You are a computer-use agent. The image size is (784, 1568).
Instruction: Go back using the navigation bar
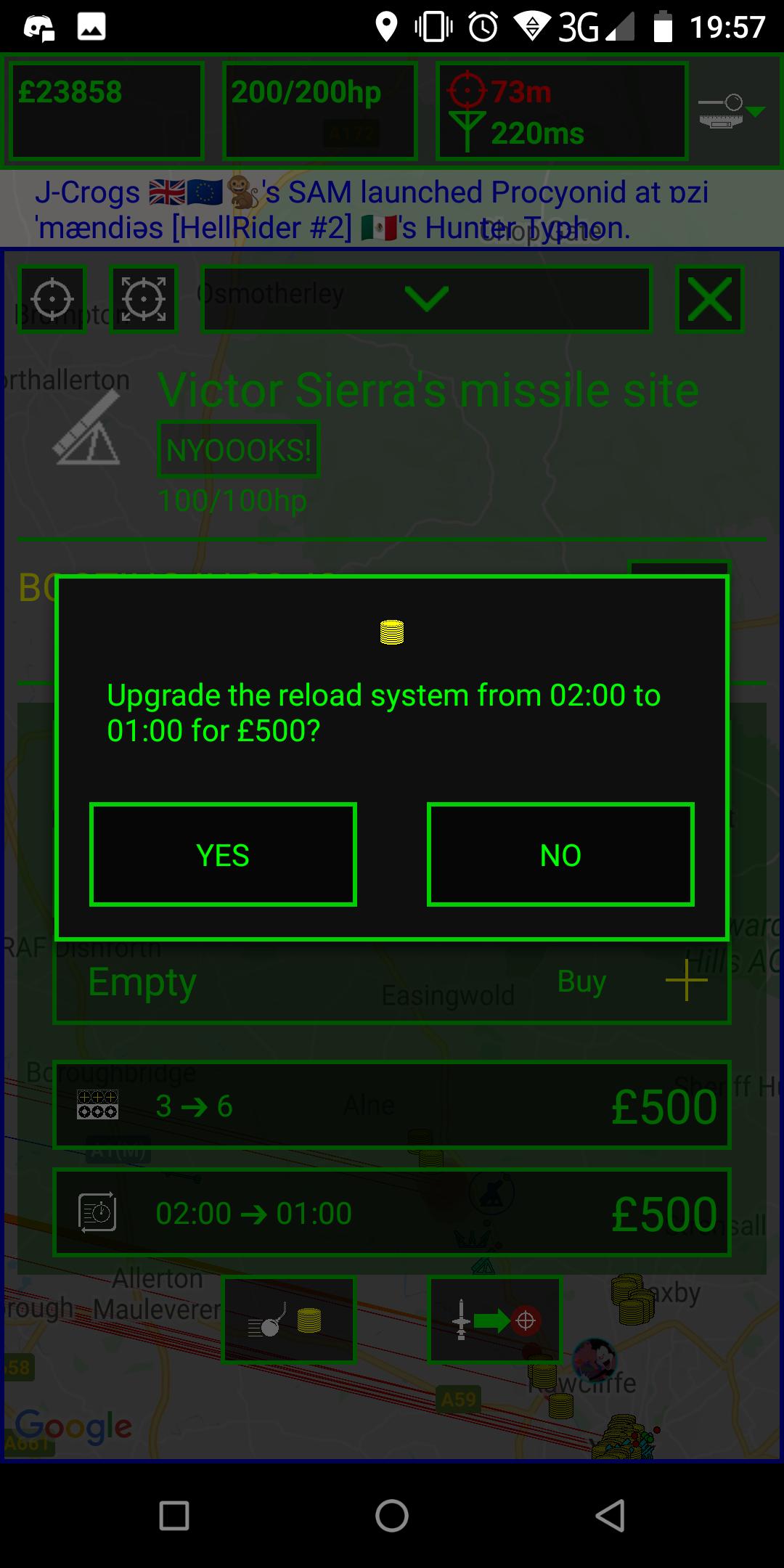(610, 1516)
